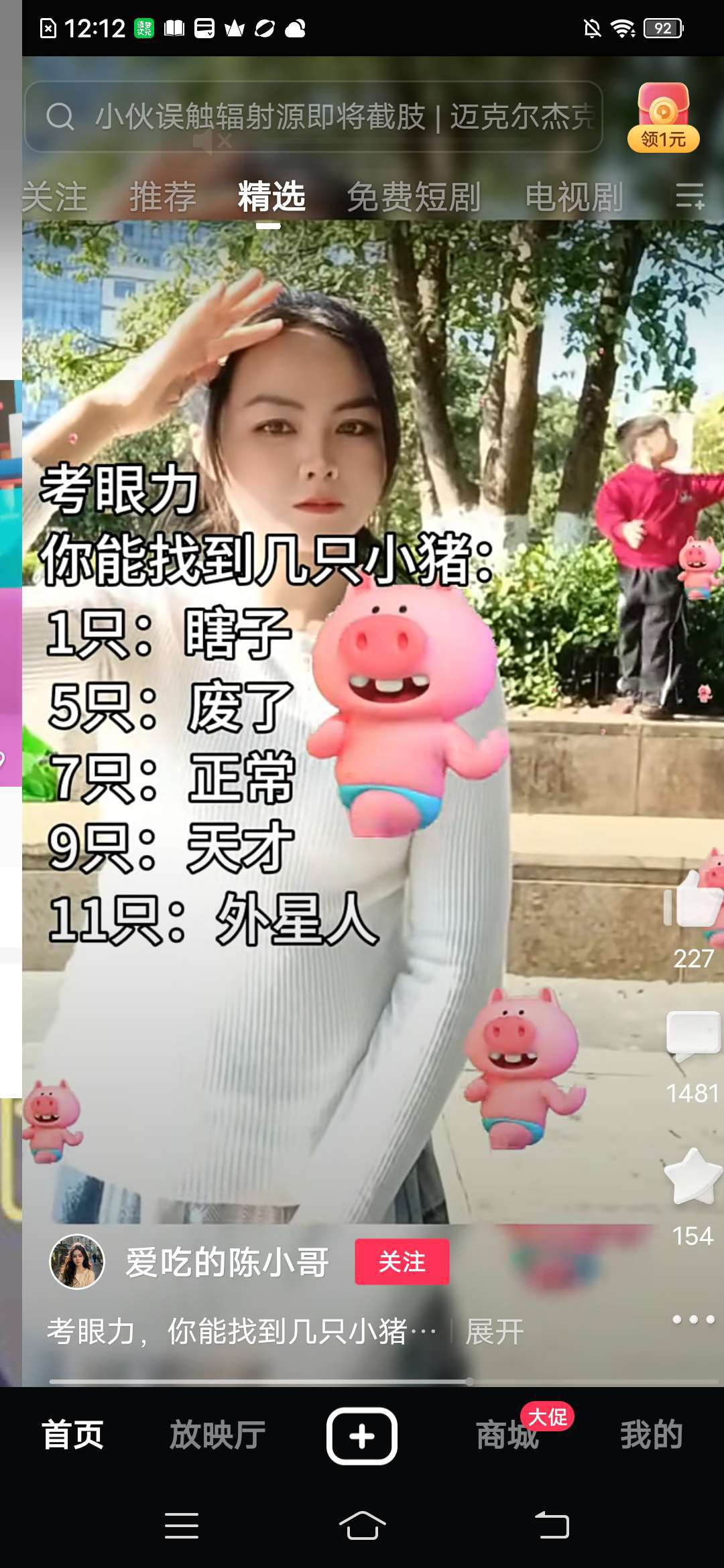
Task: Open the 电视剧 tab
Action: tap(574, 197)
